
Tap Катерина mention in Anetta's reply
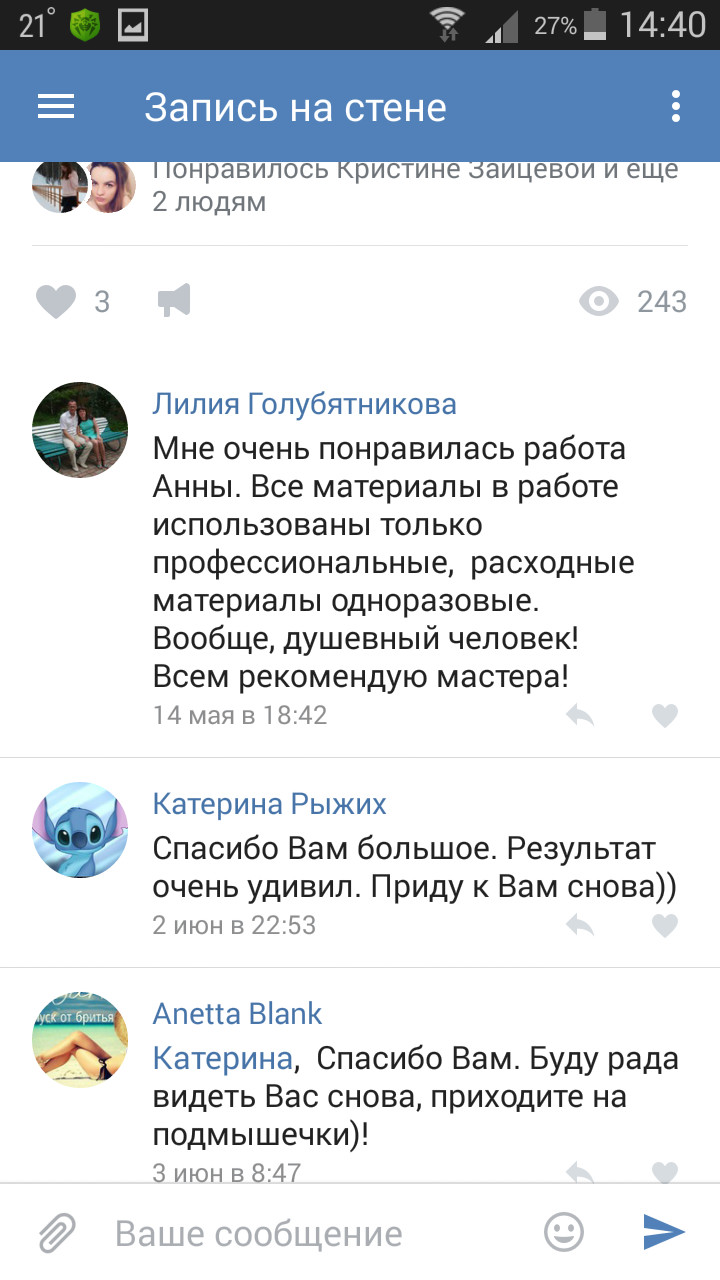tap(222, 1058)
